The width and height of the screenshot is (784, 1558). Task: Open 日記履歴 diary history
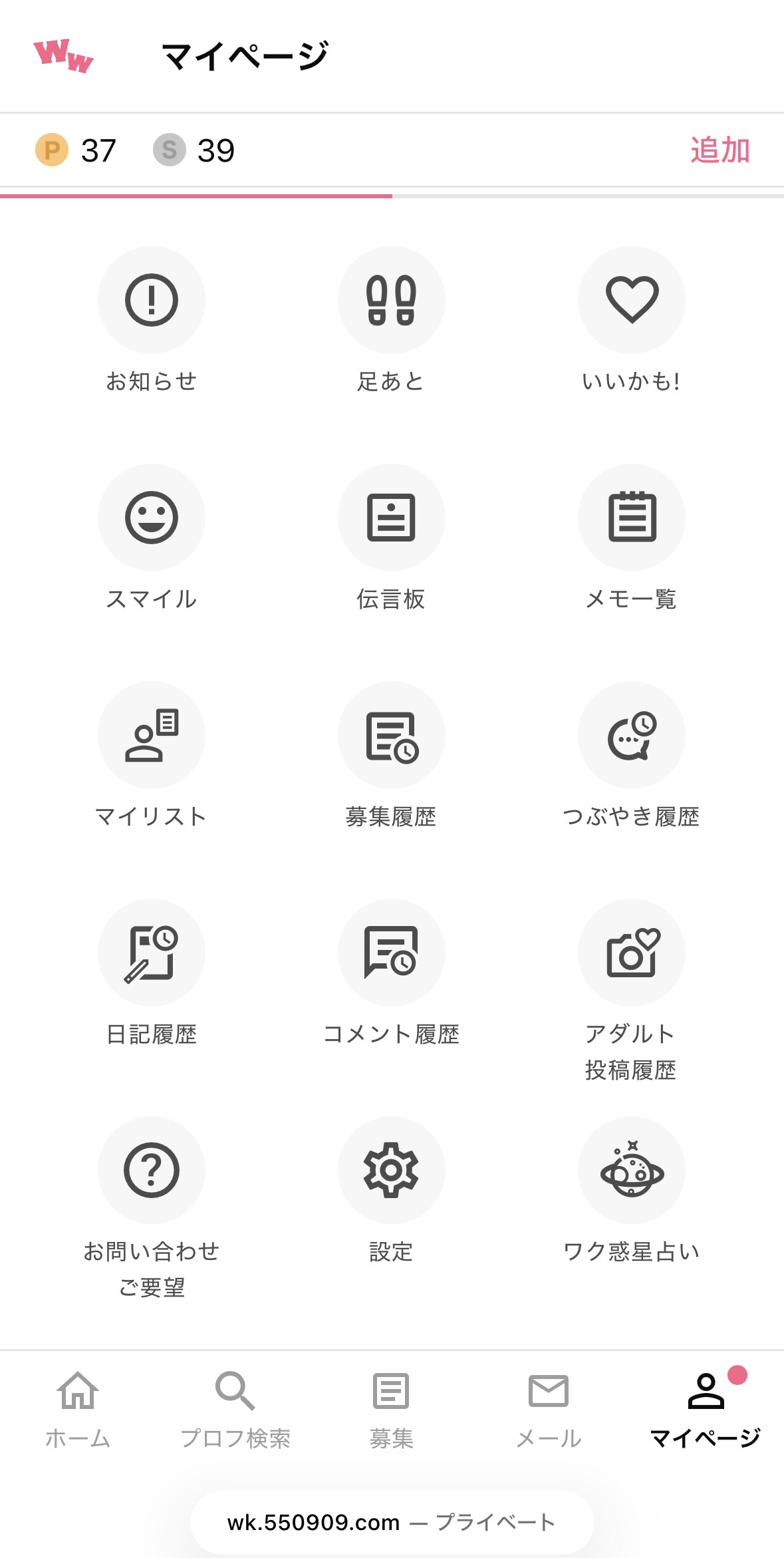point(152,953)
